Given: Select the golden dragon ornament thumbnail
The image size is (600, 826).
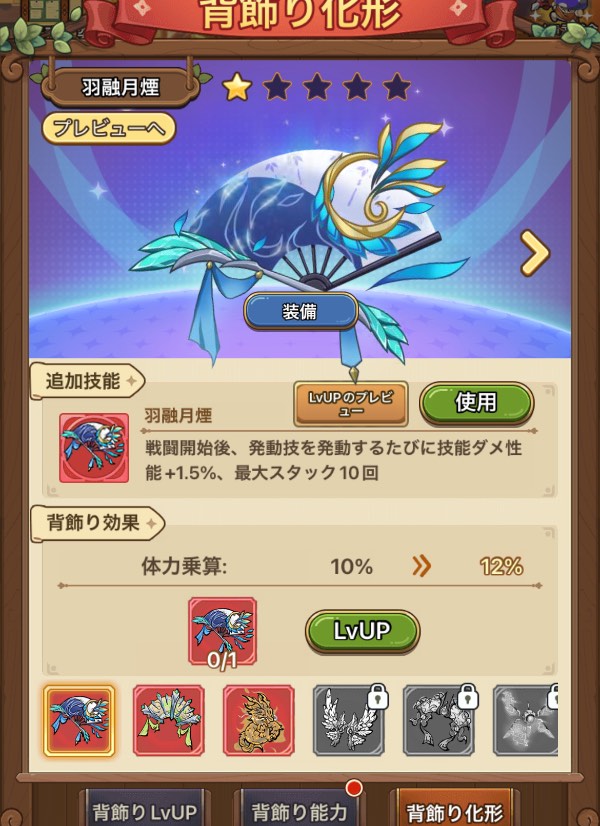Looking at the screenshot, I should tap(258, 720).
